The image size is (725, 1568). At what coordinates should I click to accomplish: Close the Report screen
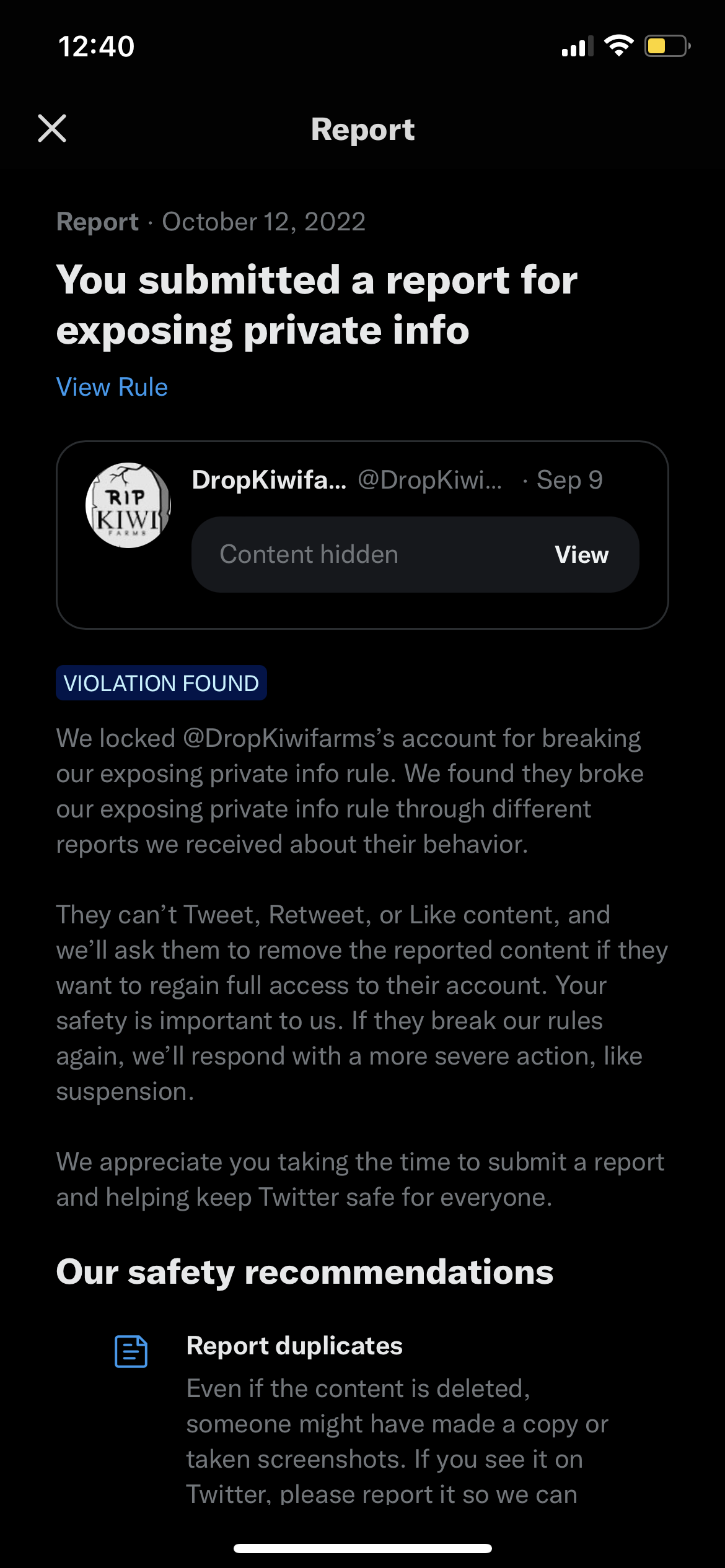52,128
